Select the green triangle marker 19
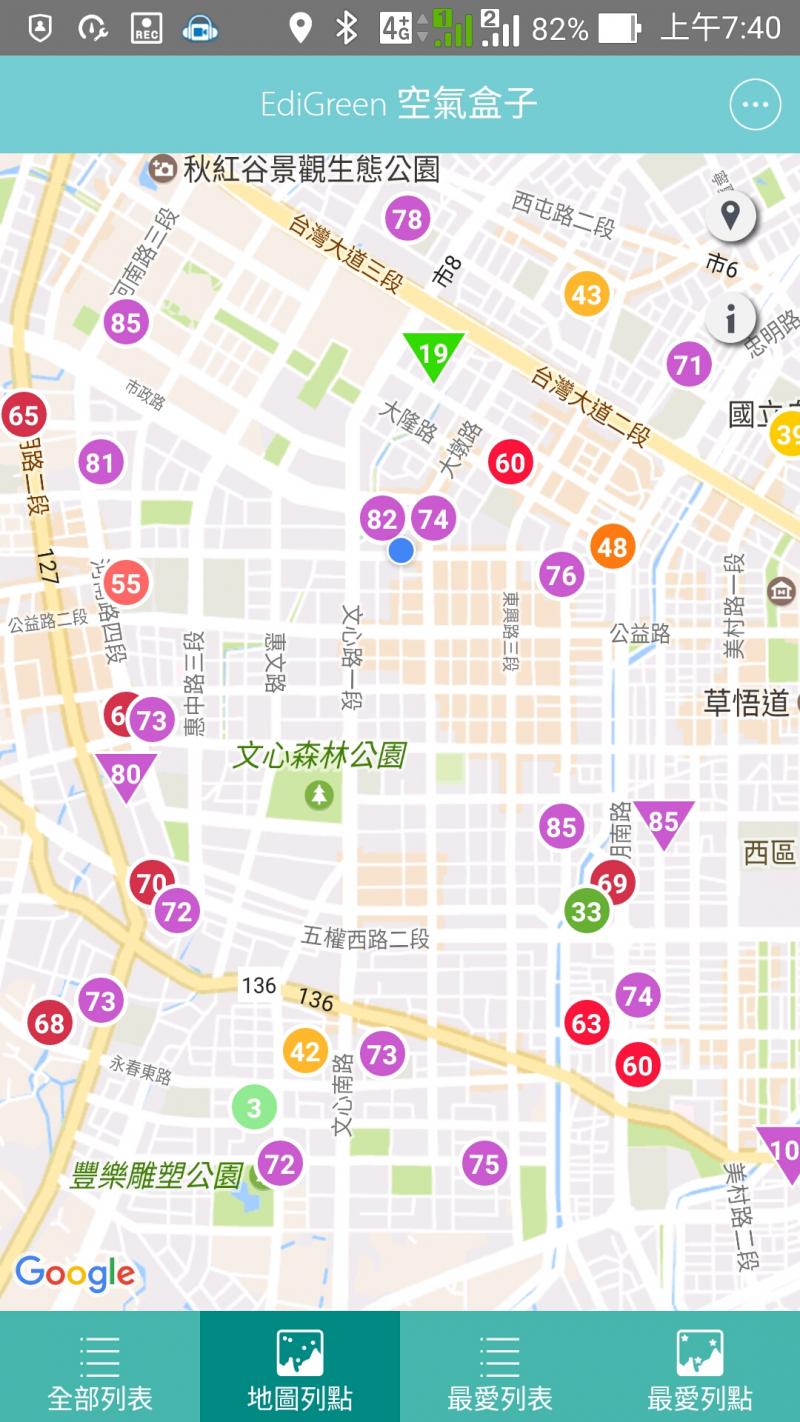The height and width of the screenshot is (1422, 800). (x=434, y=352)
